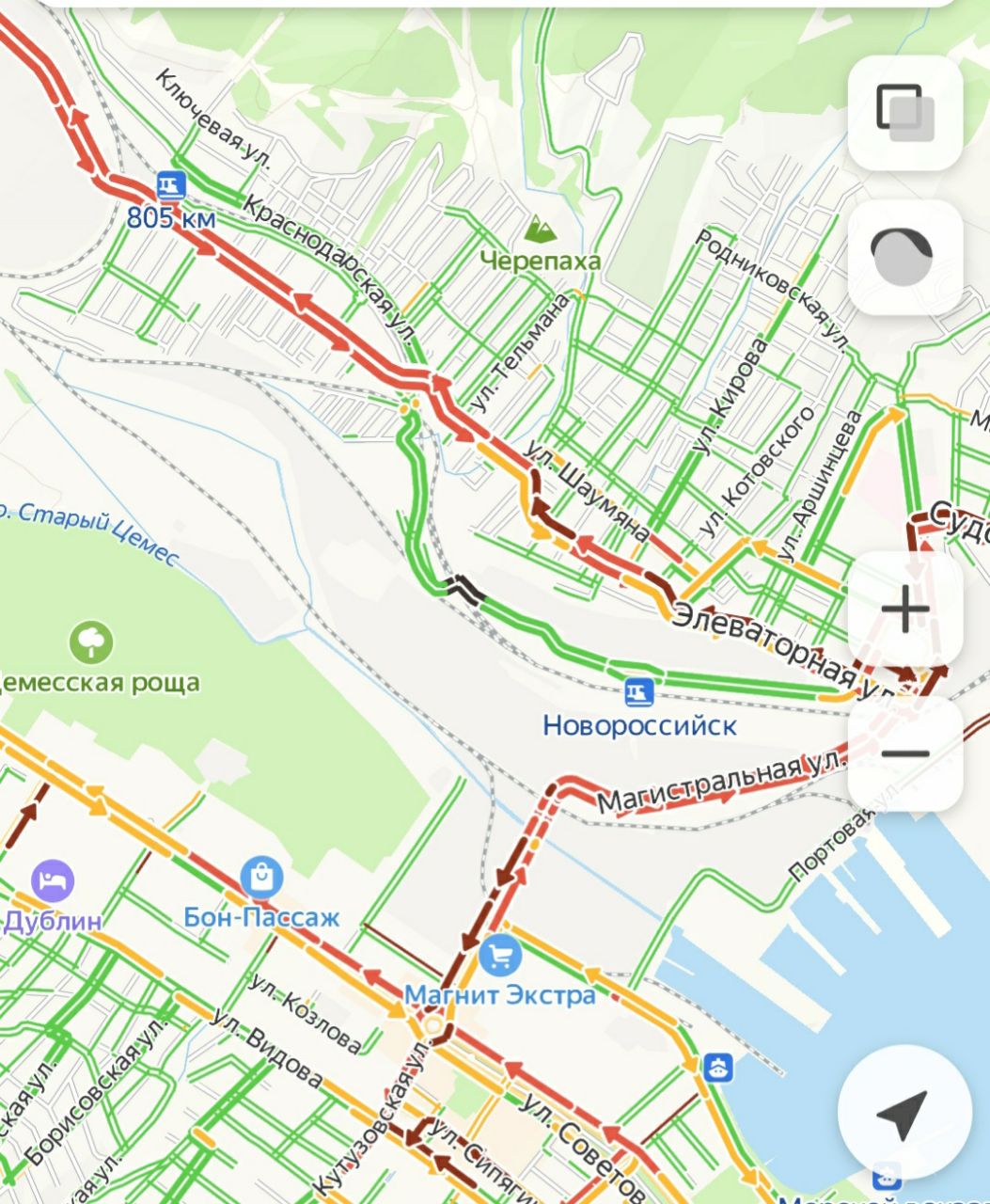Open the map layers selector
The height and width of the screenshot is (1204, 990).
(904, 113)
